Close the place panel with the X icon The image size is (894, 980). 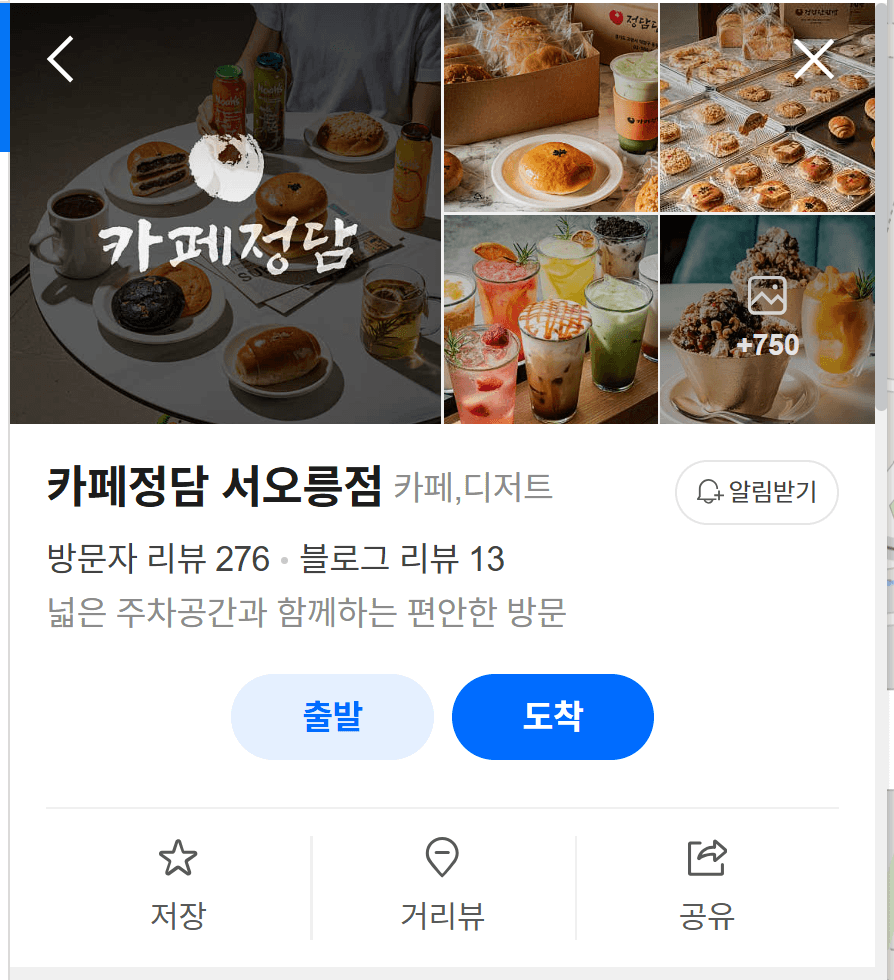coord(815,58)
